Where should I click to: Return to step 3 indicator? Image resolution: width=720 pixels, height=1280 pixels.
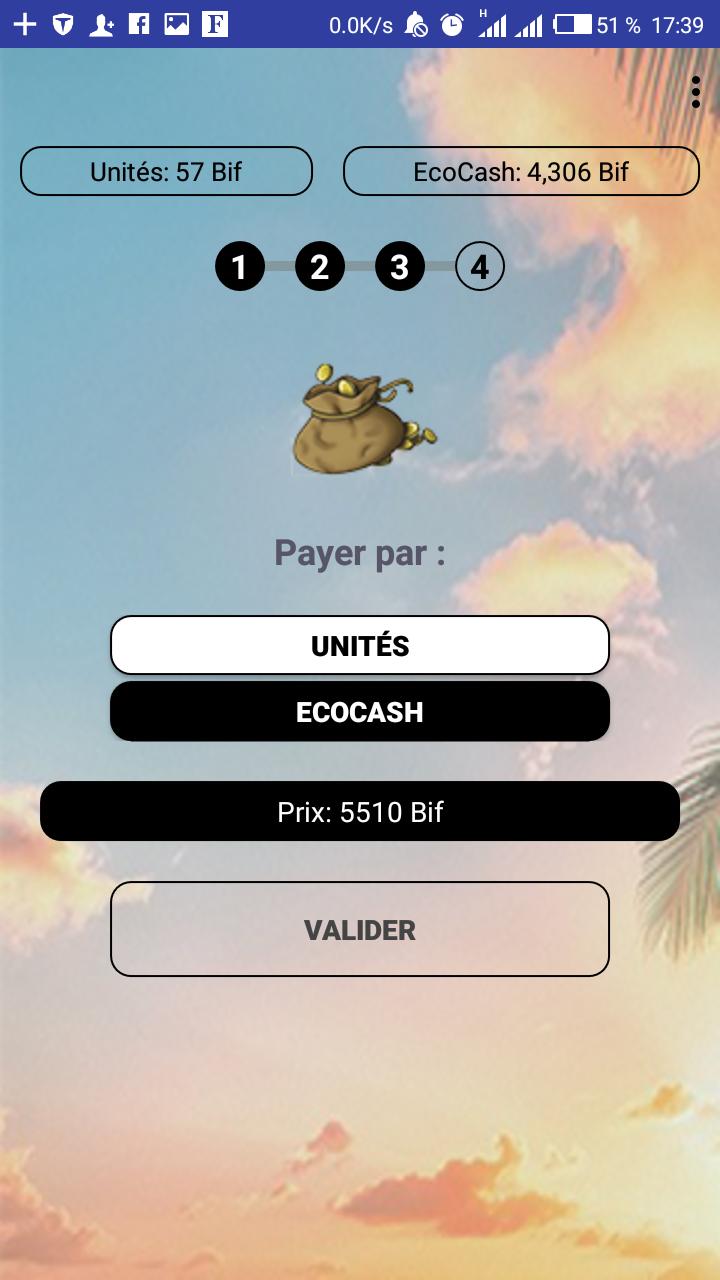(400, 267)
